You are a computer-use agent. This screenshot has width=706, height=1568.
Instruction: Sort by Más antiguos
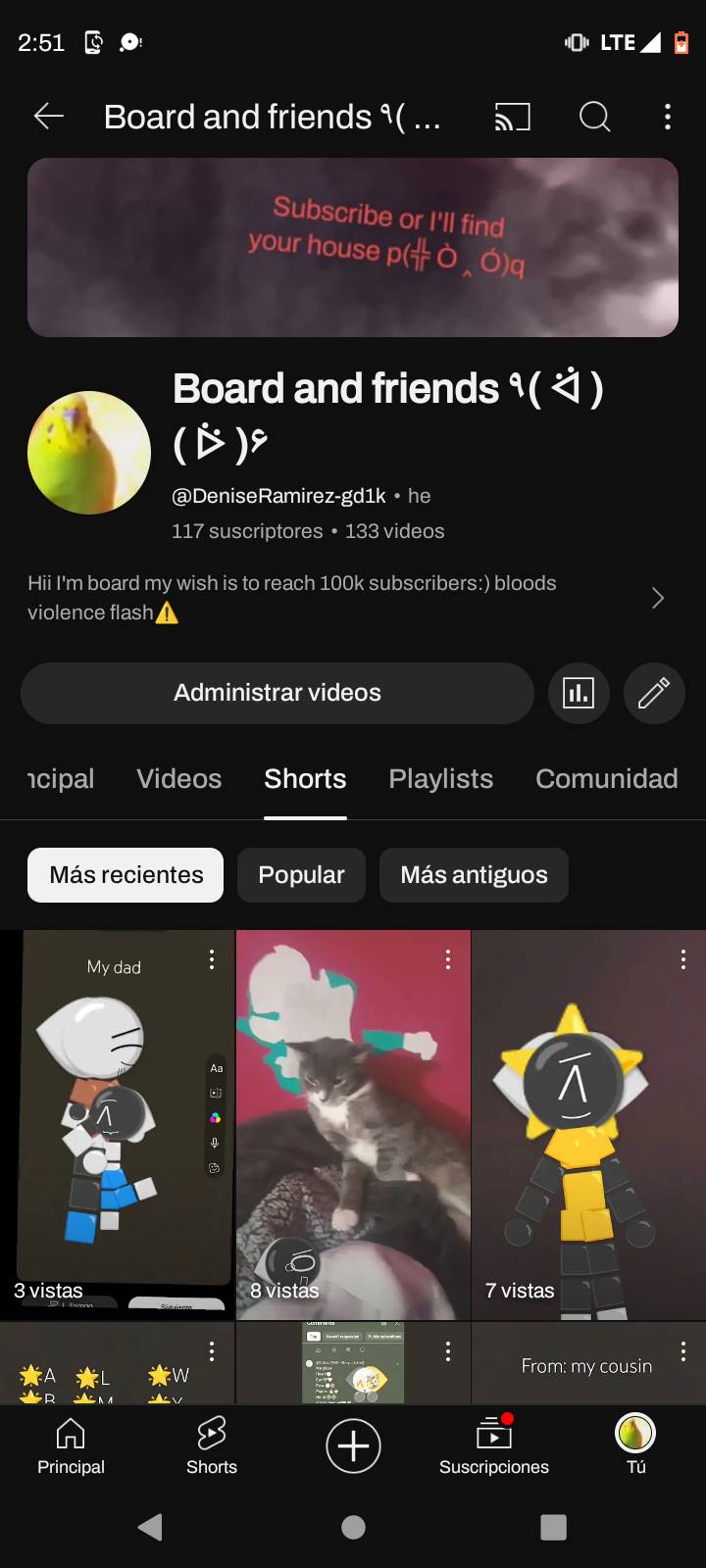(x=474, y=875)
